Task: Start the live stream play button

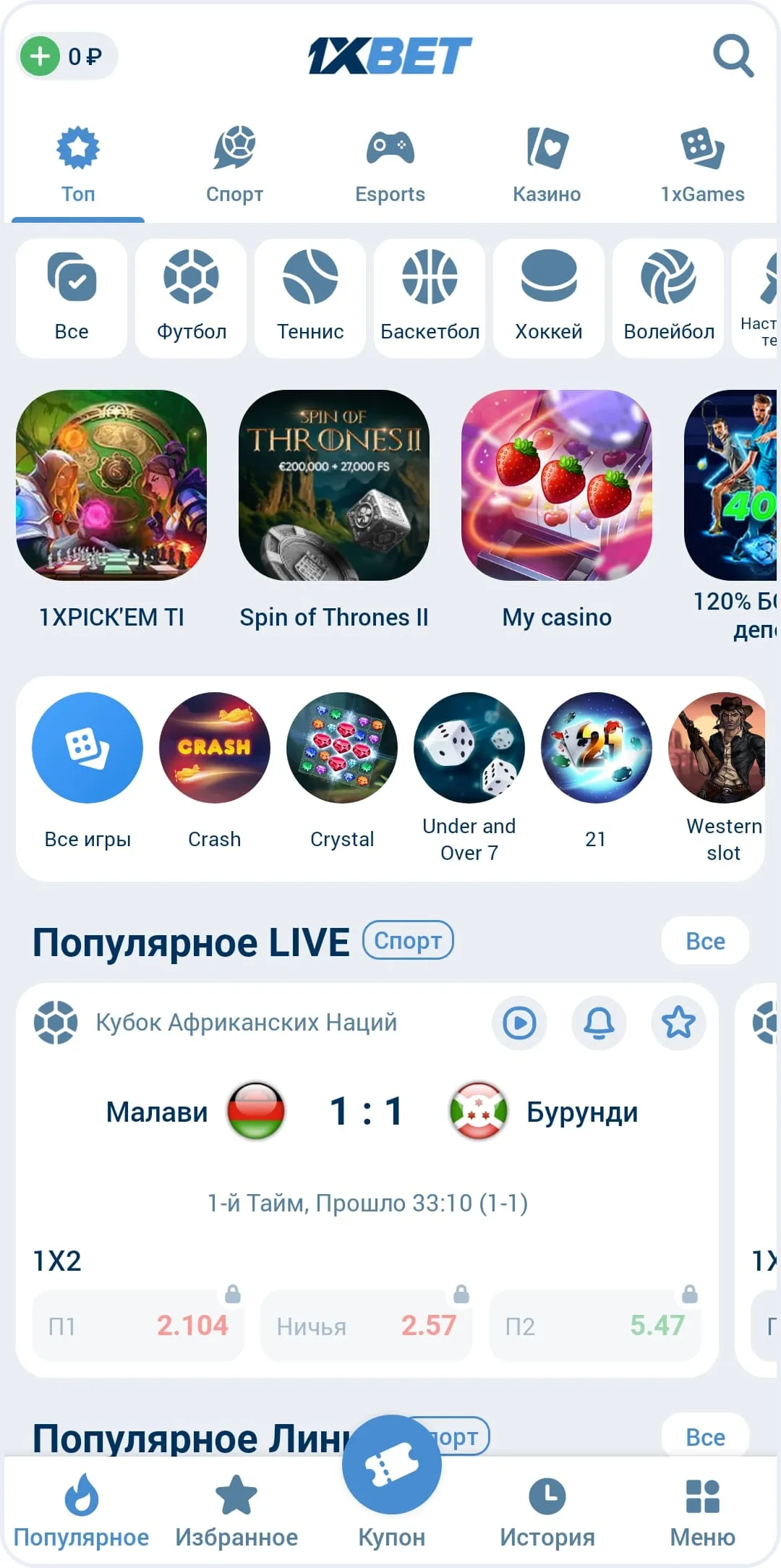Action: pos(519,1023)
